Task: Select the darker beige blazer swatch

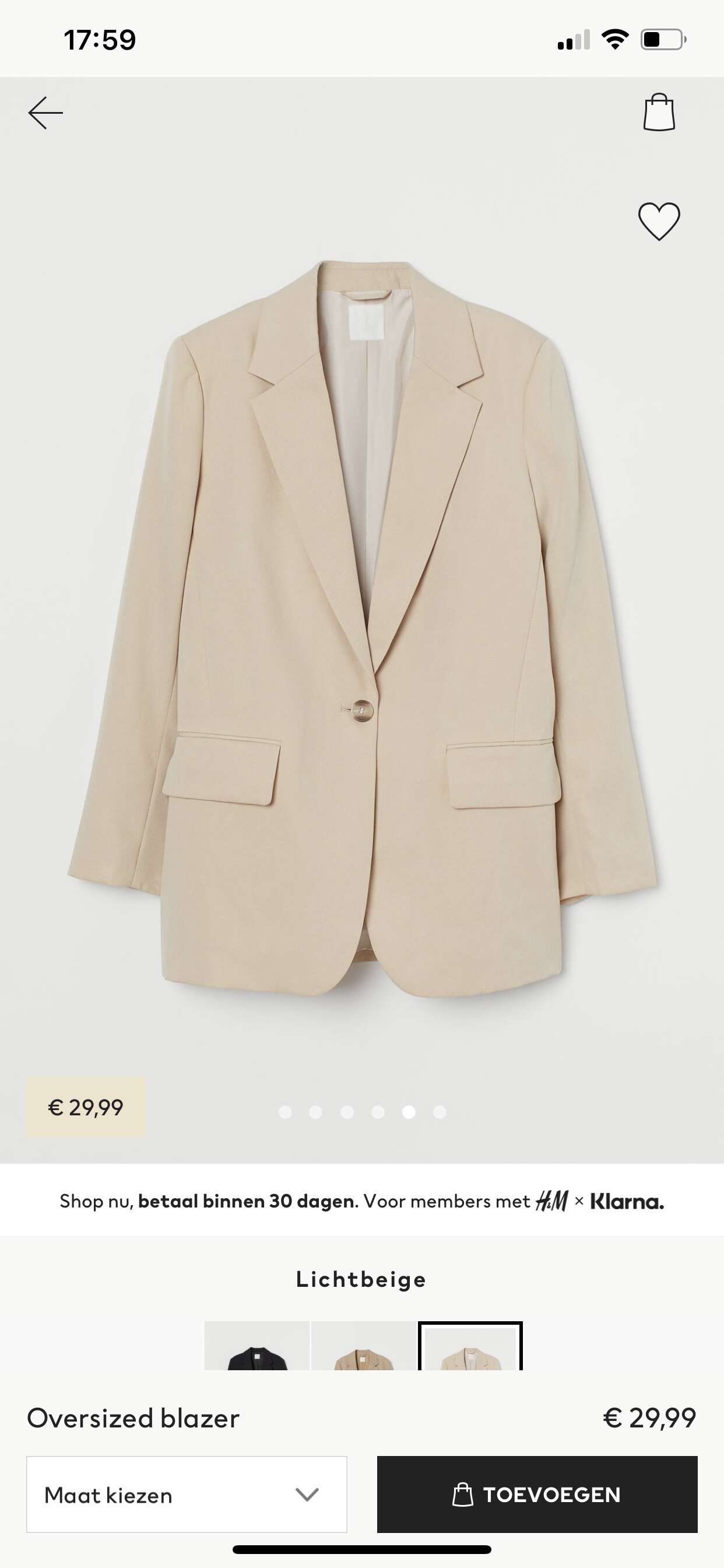Action: click(x=363, y=1346)
